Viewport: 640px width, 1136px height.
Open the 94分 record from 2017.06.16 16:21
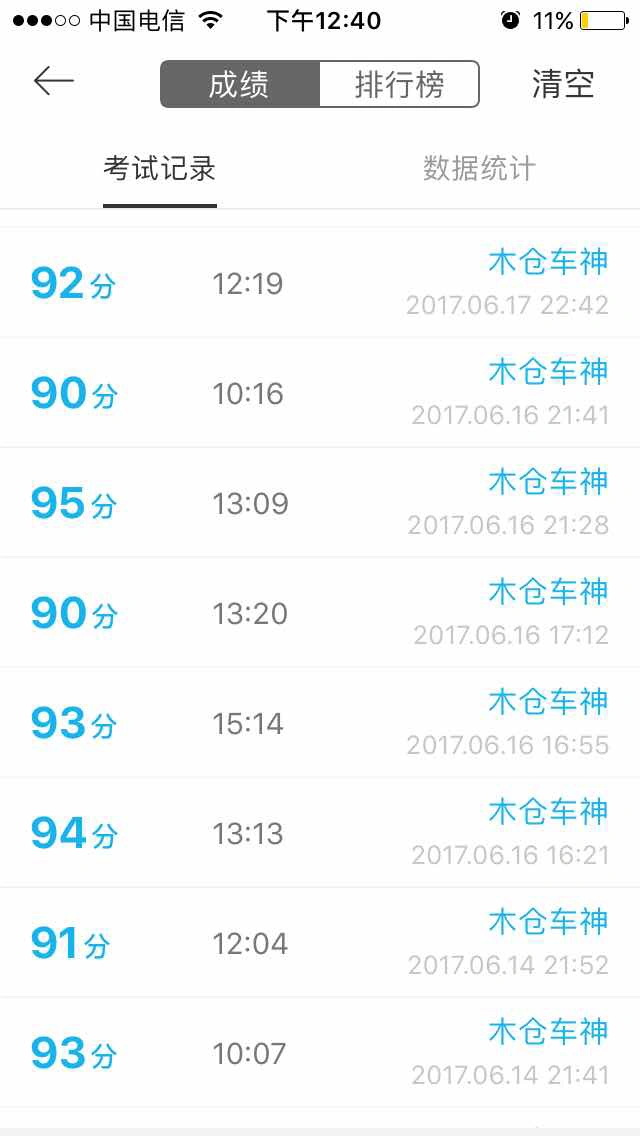point(320,833)
